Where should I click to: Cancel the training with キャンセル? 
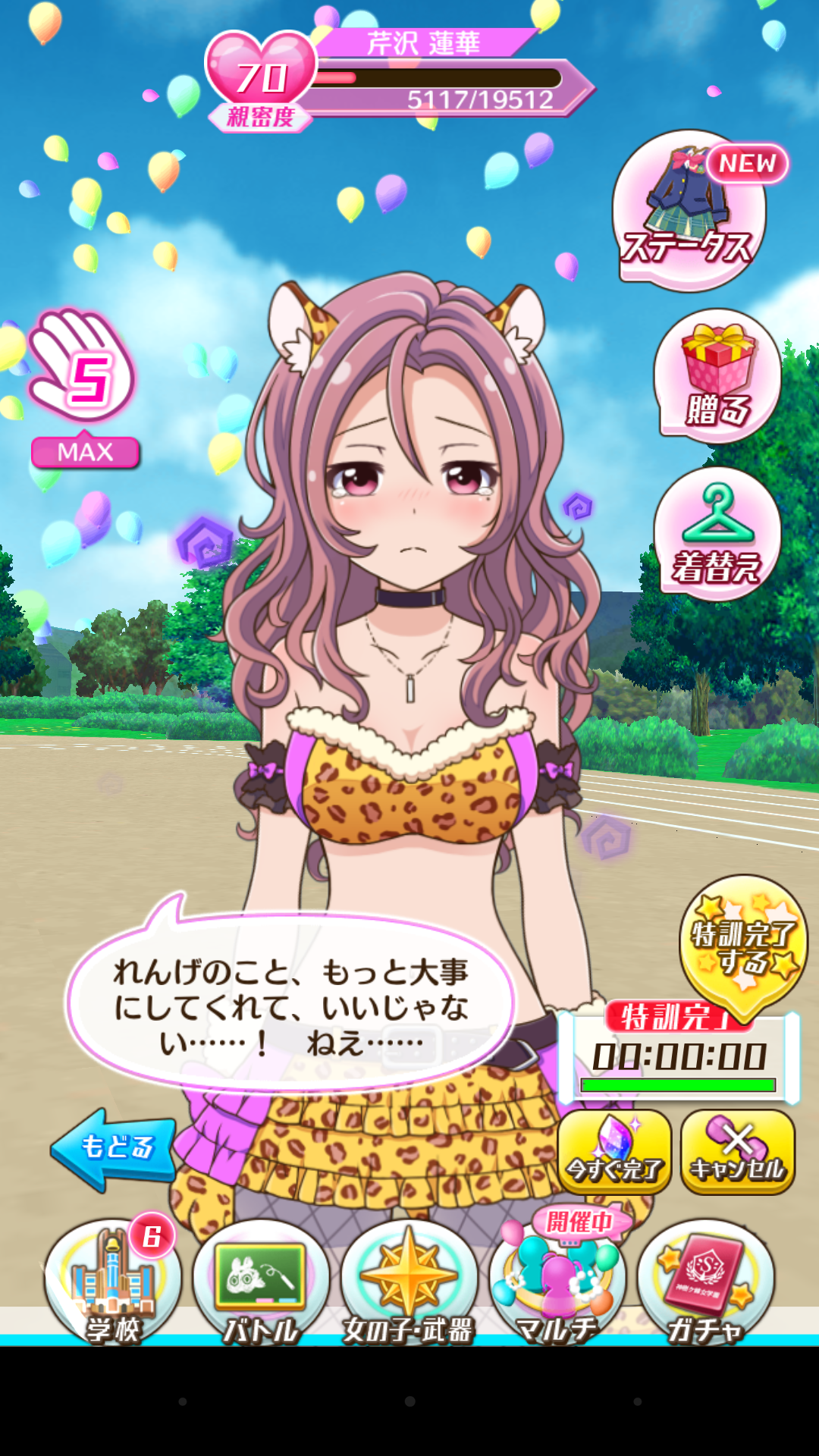click(737, 1151)
